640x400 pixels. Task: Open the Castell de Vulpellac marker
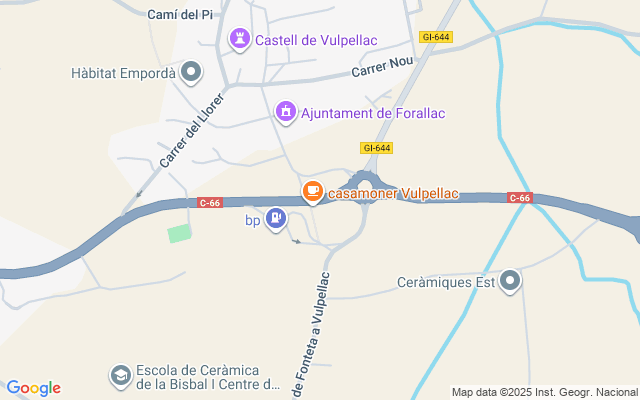pyautogui.click(x=240, y=40)
